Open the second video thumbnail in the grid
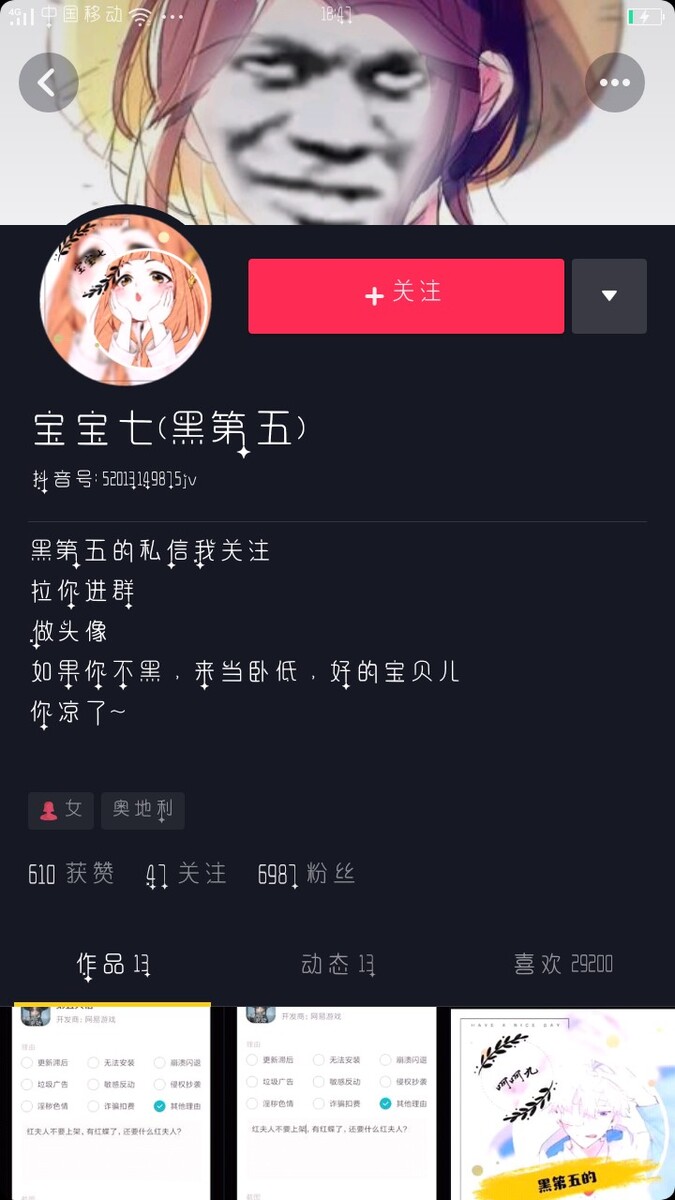The image size is (675, 1200). [x=337, y=1100]
